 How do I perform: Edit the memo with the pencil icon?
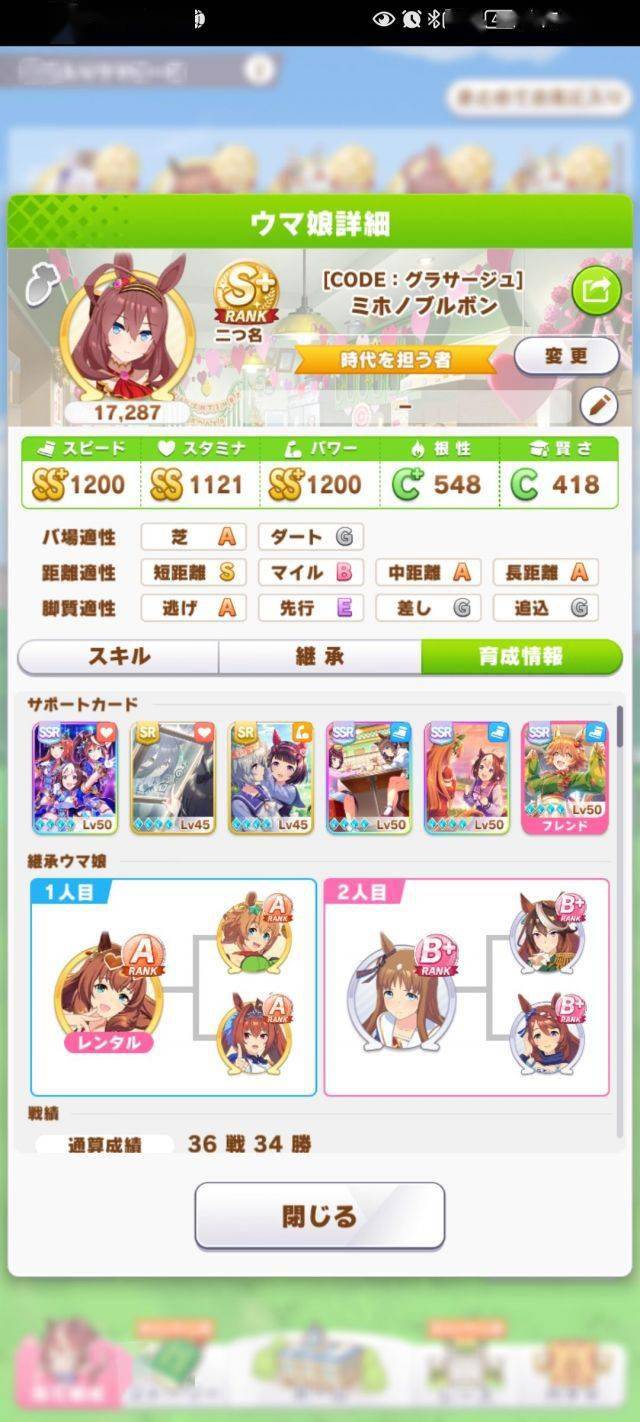(x=598, y=405)
